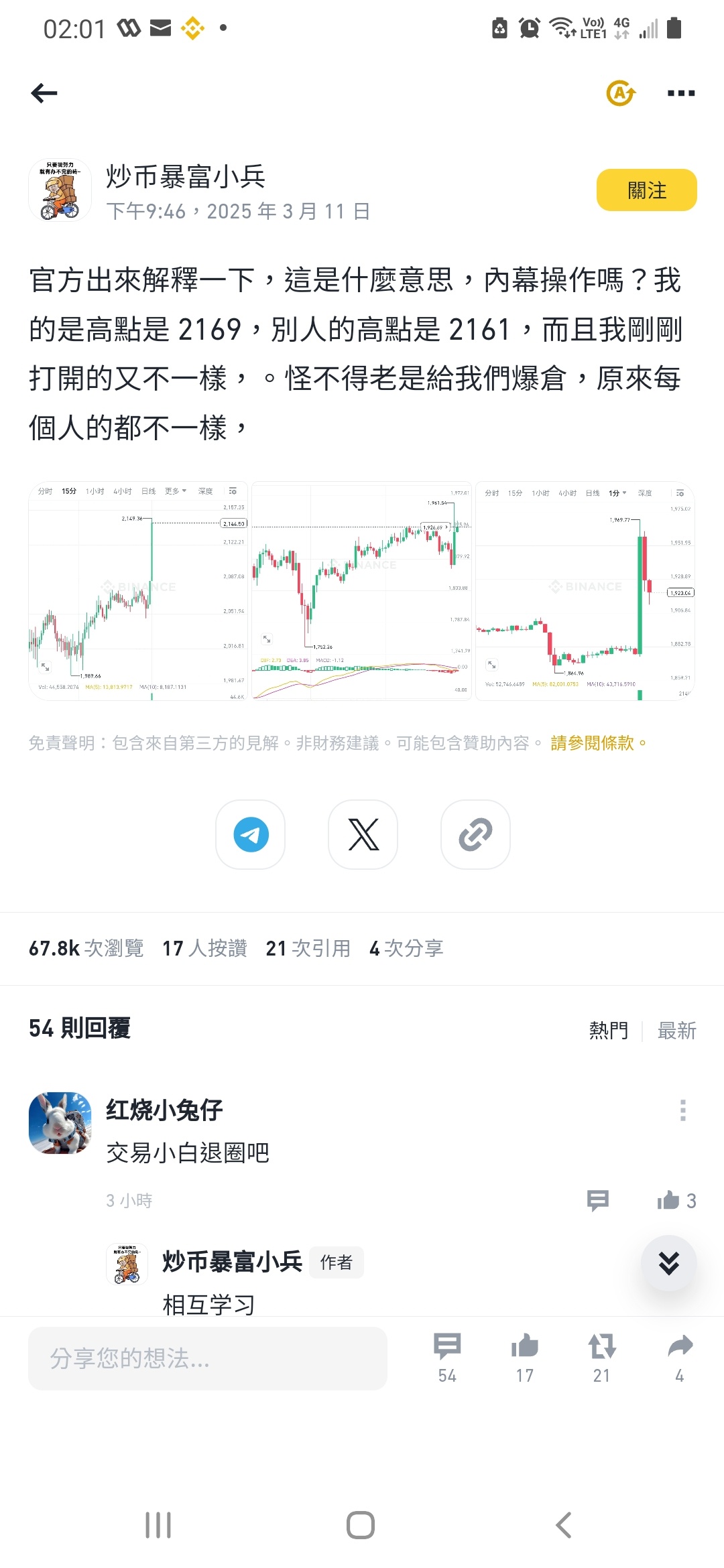The height and width of the screenshot is (1568, 724).
Task: Tap the translate icon in the top bar
Action: (x=620, y=93)
